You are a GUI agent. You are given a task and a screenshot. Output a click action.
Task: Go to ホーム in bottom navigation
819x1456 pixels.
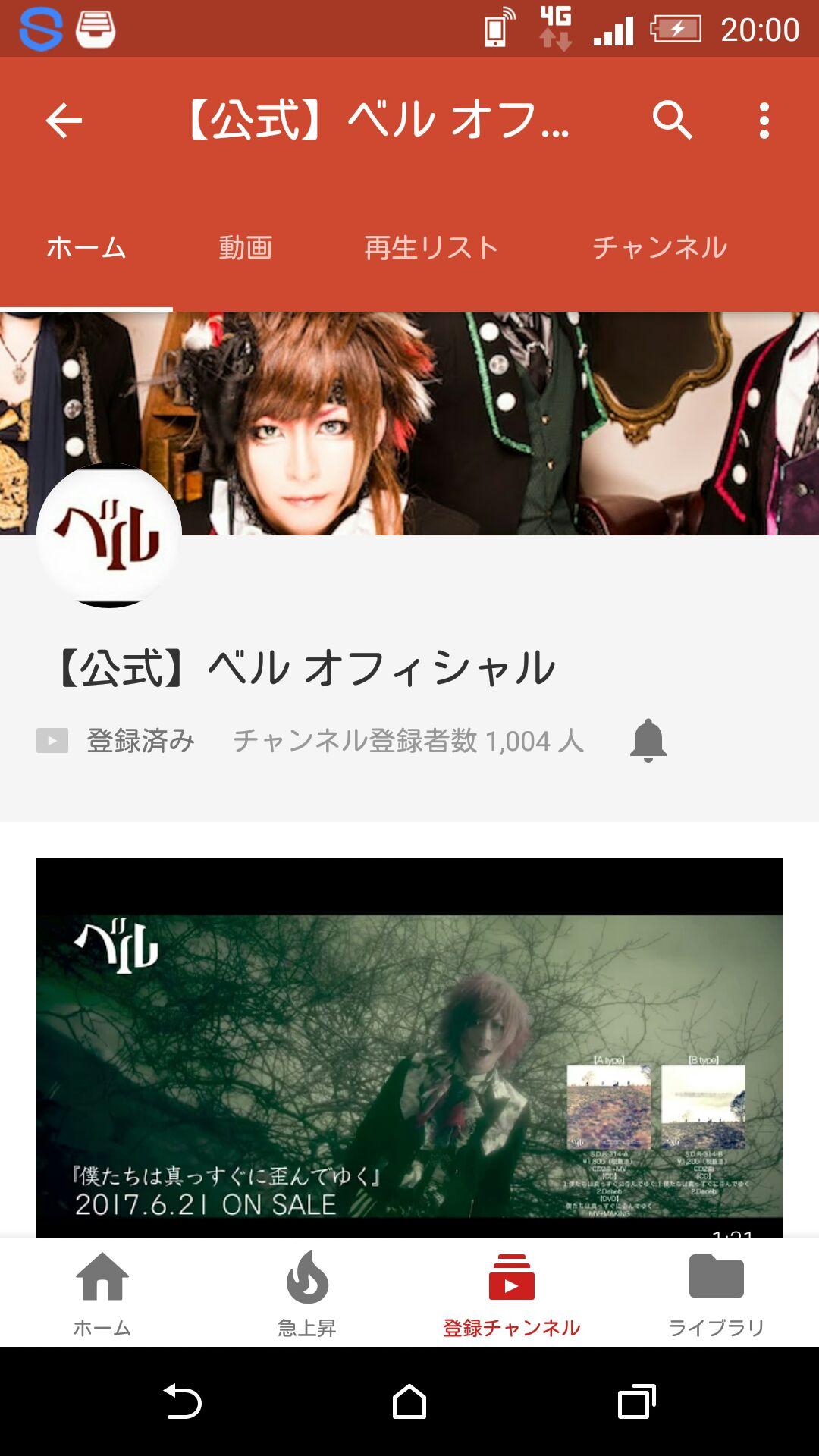coord(102,1294)
